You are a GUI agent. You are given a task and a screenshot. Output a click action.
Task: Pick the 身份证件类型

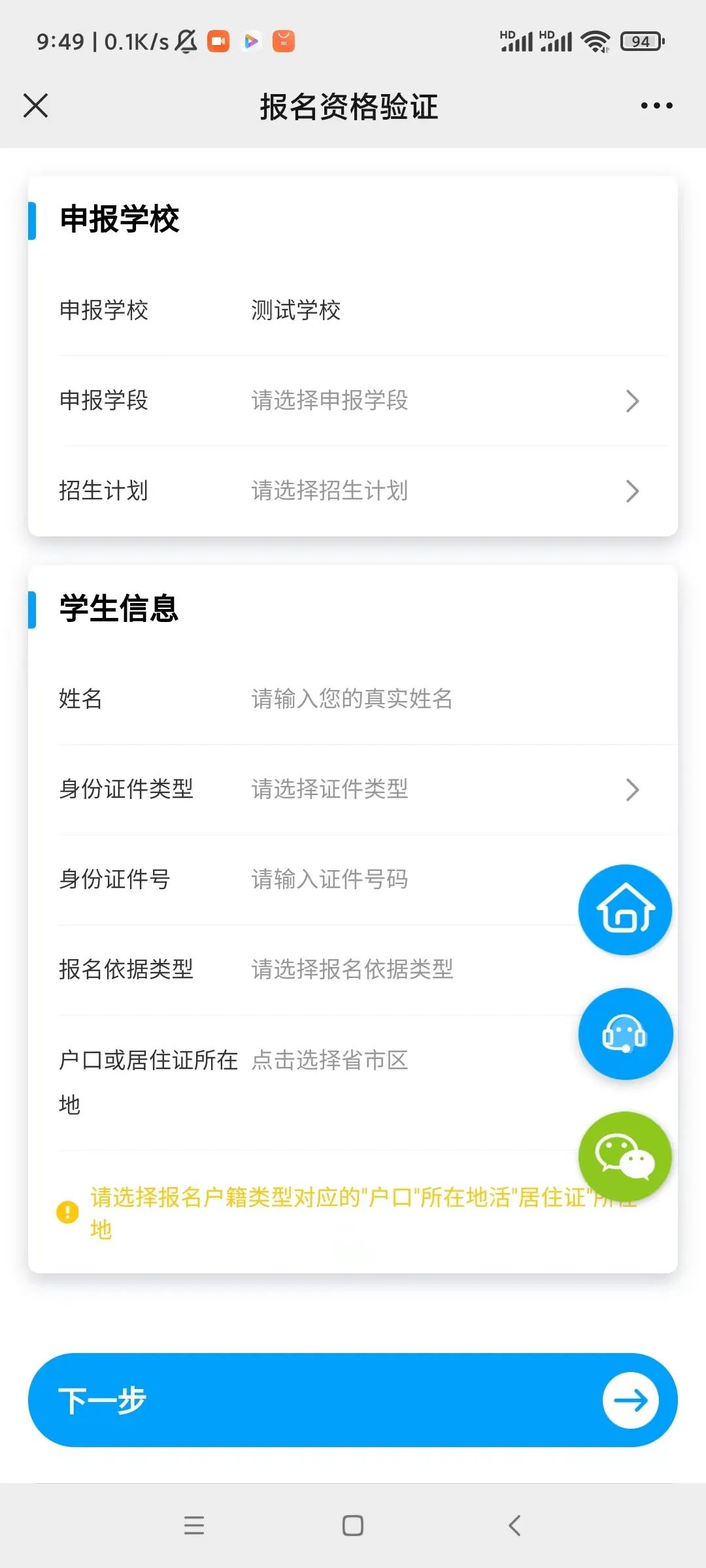click(445, 789)
